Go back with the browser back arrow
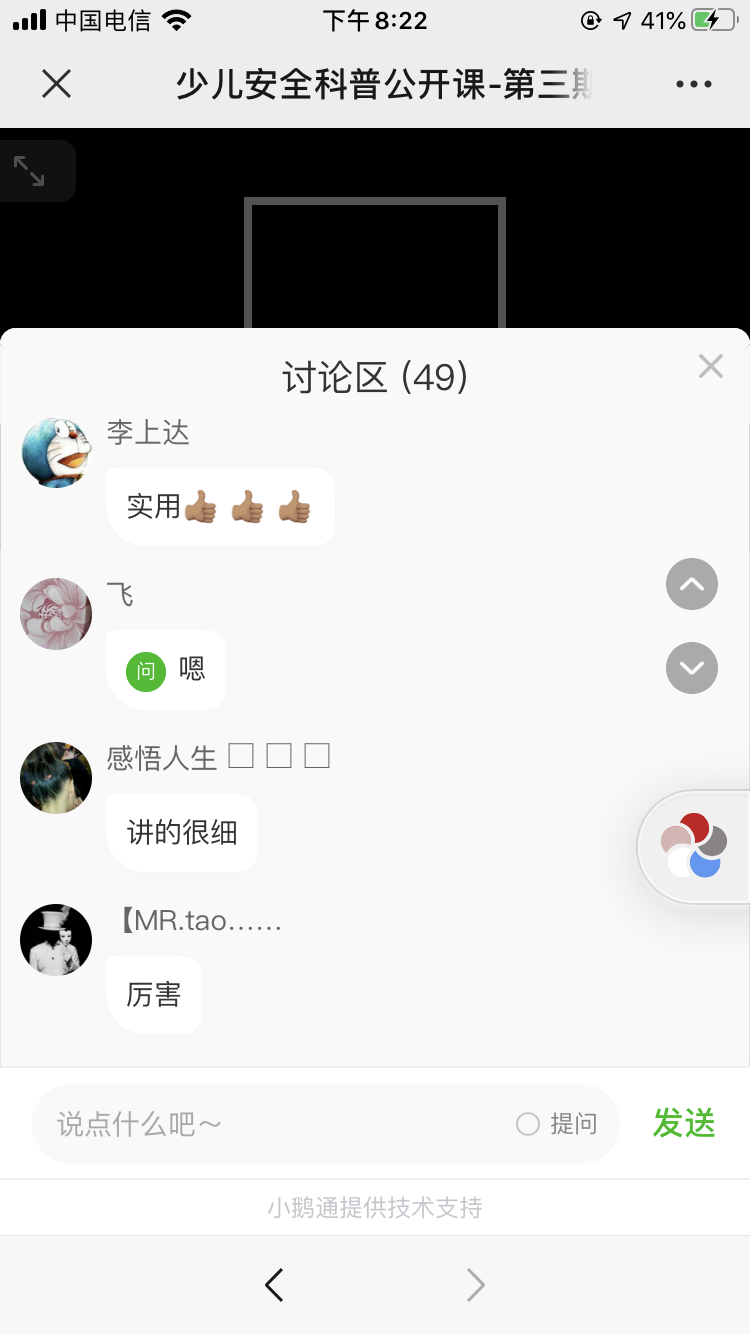Image resolution: width=750 pixels, height=1334 pixels. [274, 1285]
